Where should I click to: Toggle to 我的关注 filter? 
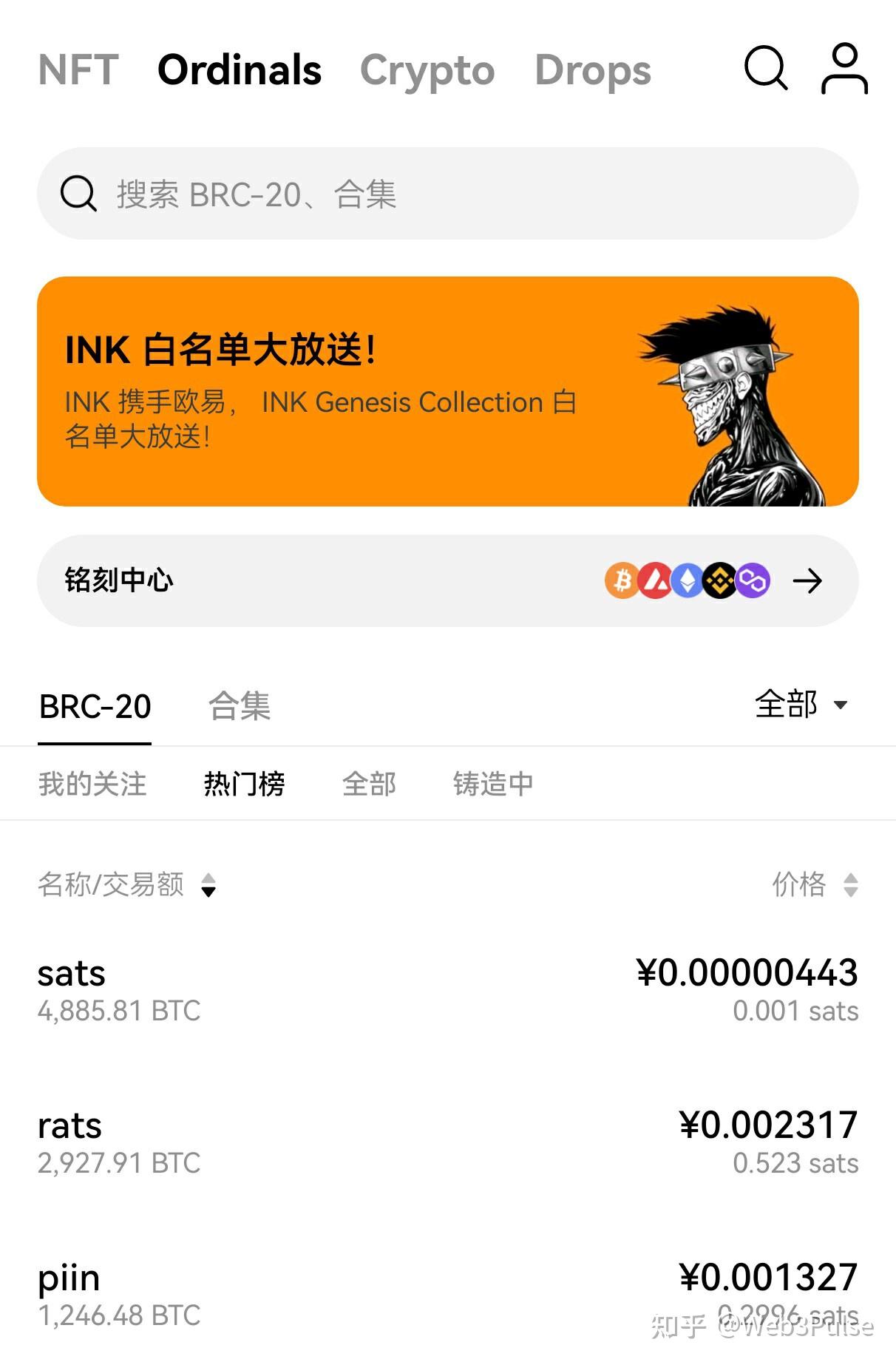click(x=92, y=784)
